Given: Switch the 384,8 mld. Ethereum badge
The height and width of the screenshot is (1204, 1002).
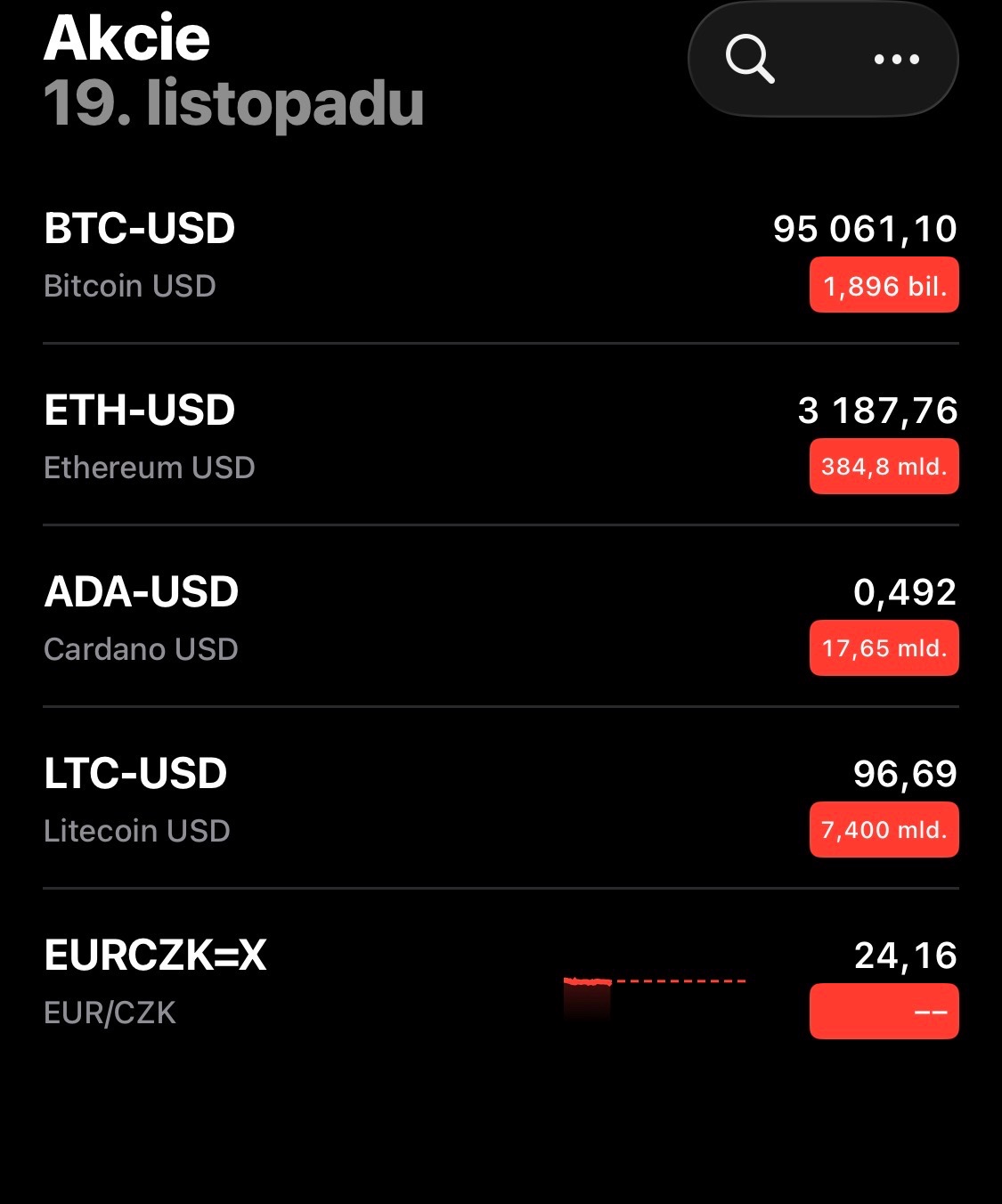Looking at the screenshot, I should click(x=884, y=468).
